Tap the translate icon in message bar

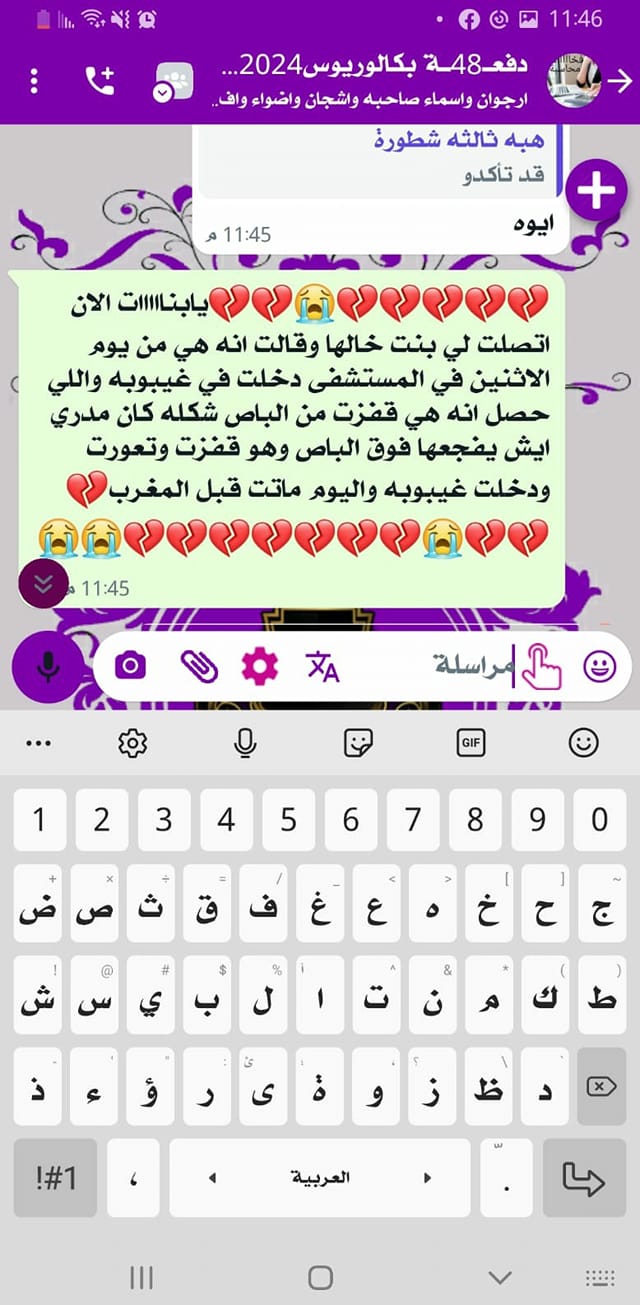[322, 666]
